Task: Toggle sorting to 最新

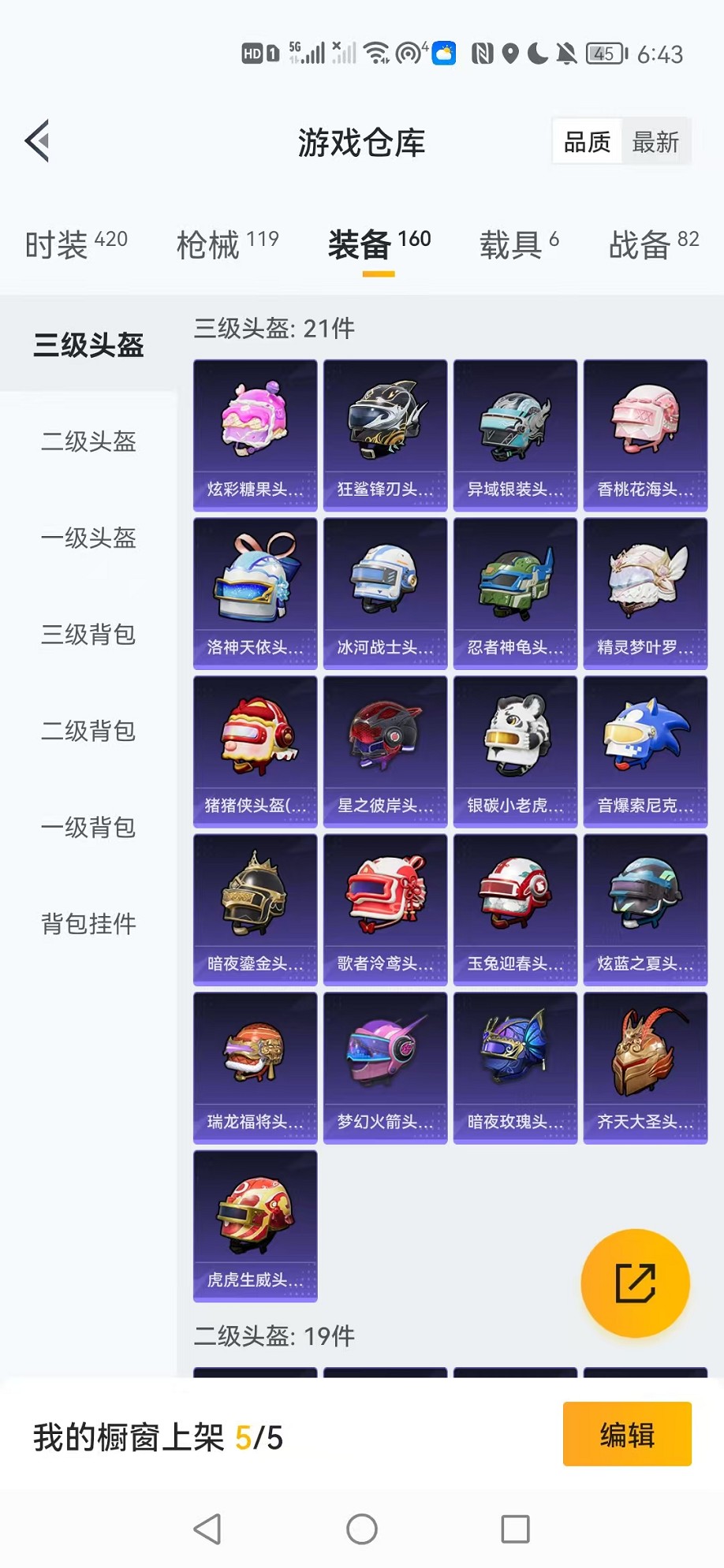Action: coord(658,142)
